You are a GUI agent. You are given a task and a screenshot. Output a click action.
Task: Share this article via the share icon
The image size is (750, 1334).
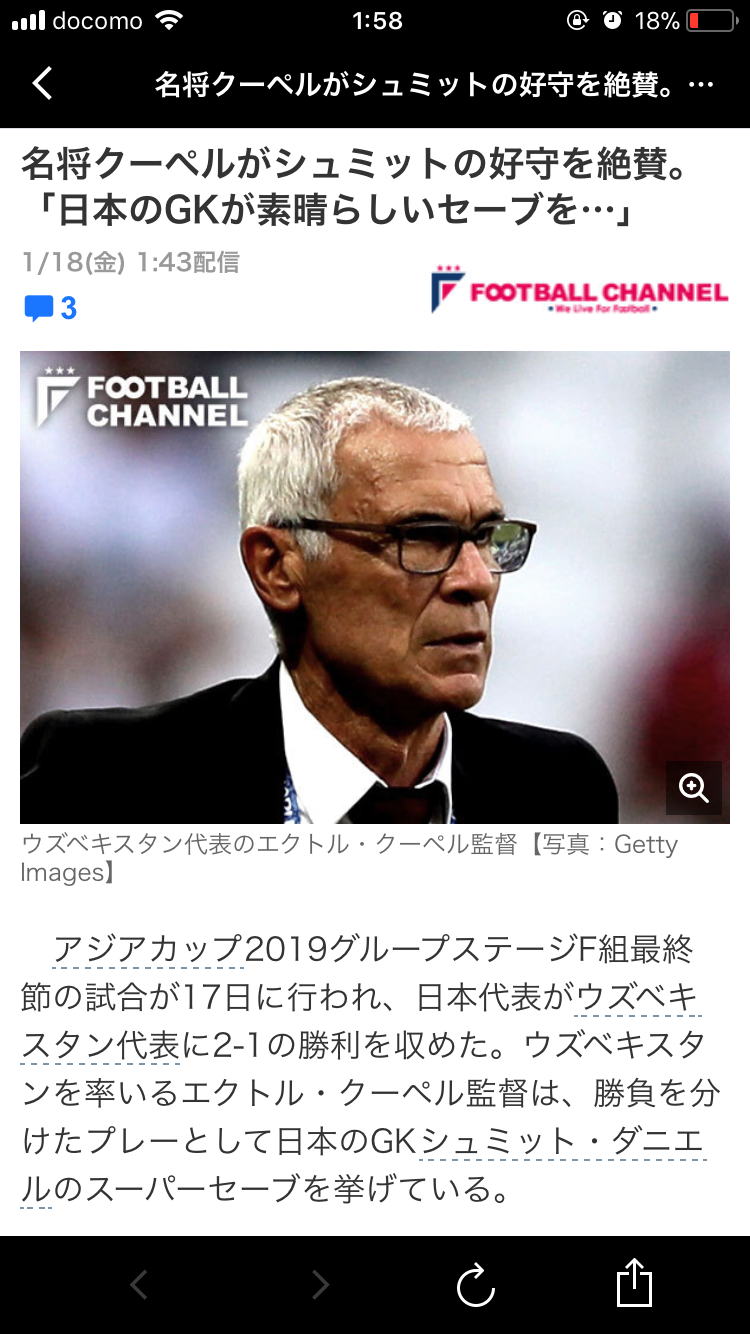pos(634,1283)
